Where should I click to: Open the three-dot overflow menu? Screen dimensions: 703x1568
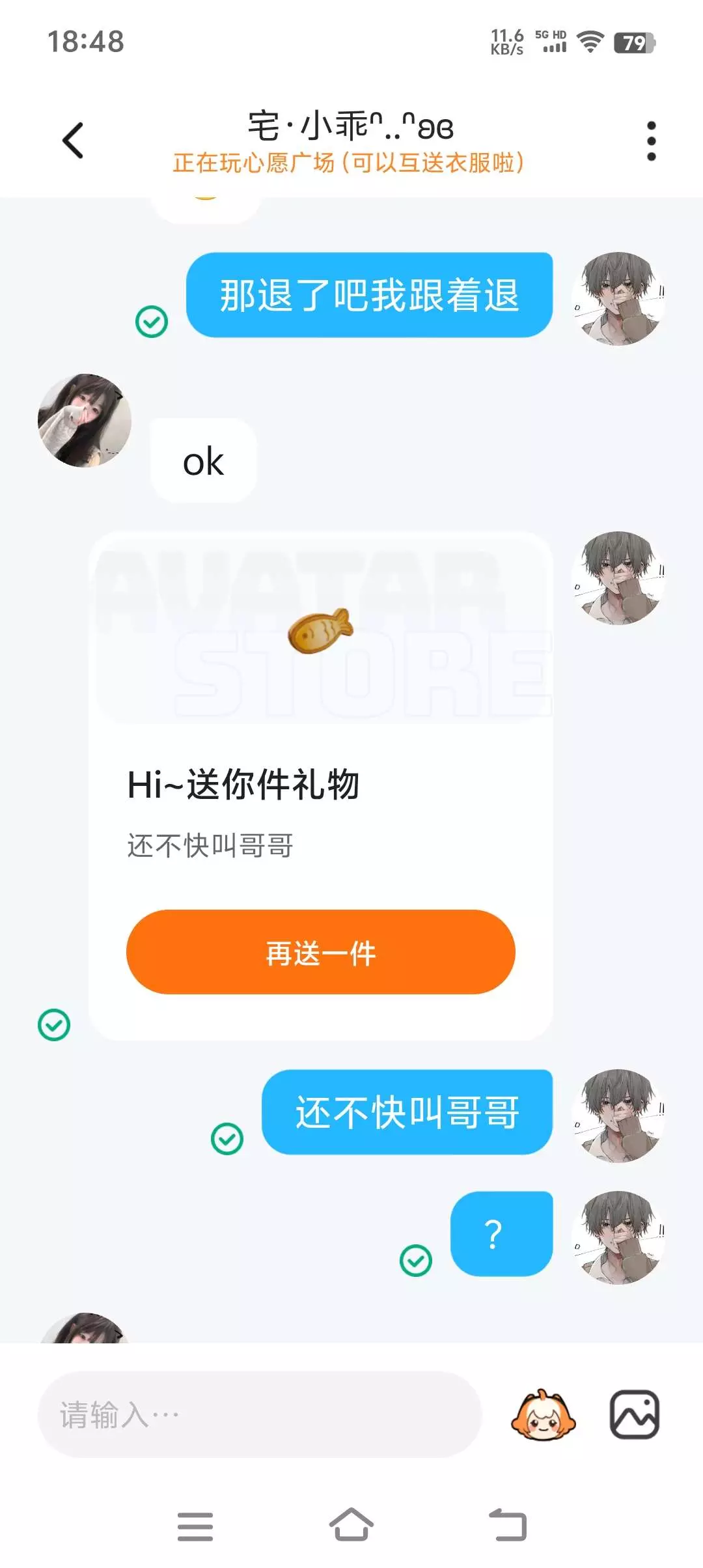click(x=651, y=141)
